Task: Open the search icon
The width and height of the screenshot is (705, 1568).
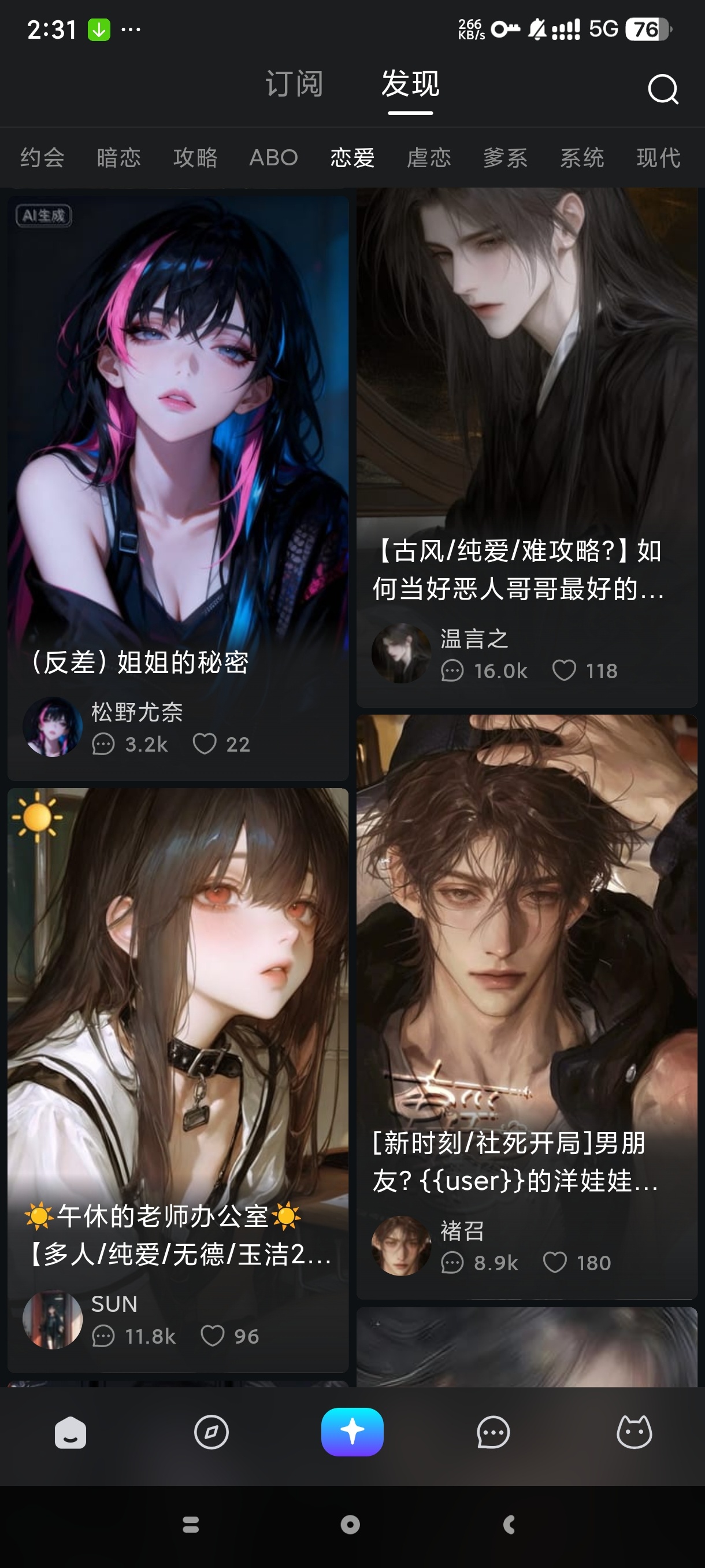Action: (x=662, y=90)
